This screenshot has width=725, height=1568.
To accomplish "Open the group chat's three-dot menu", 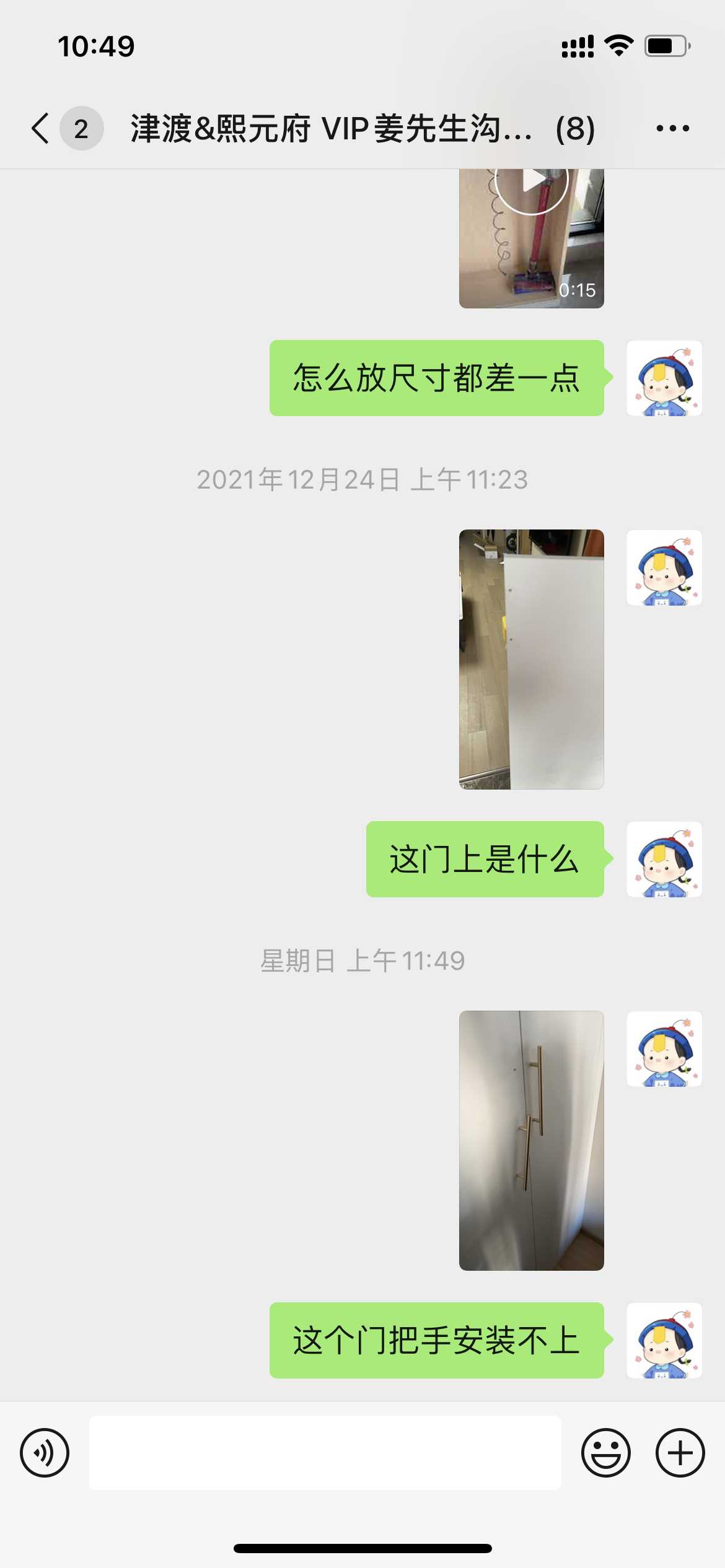I will 672,129.
